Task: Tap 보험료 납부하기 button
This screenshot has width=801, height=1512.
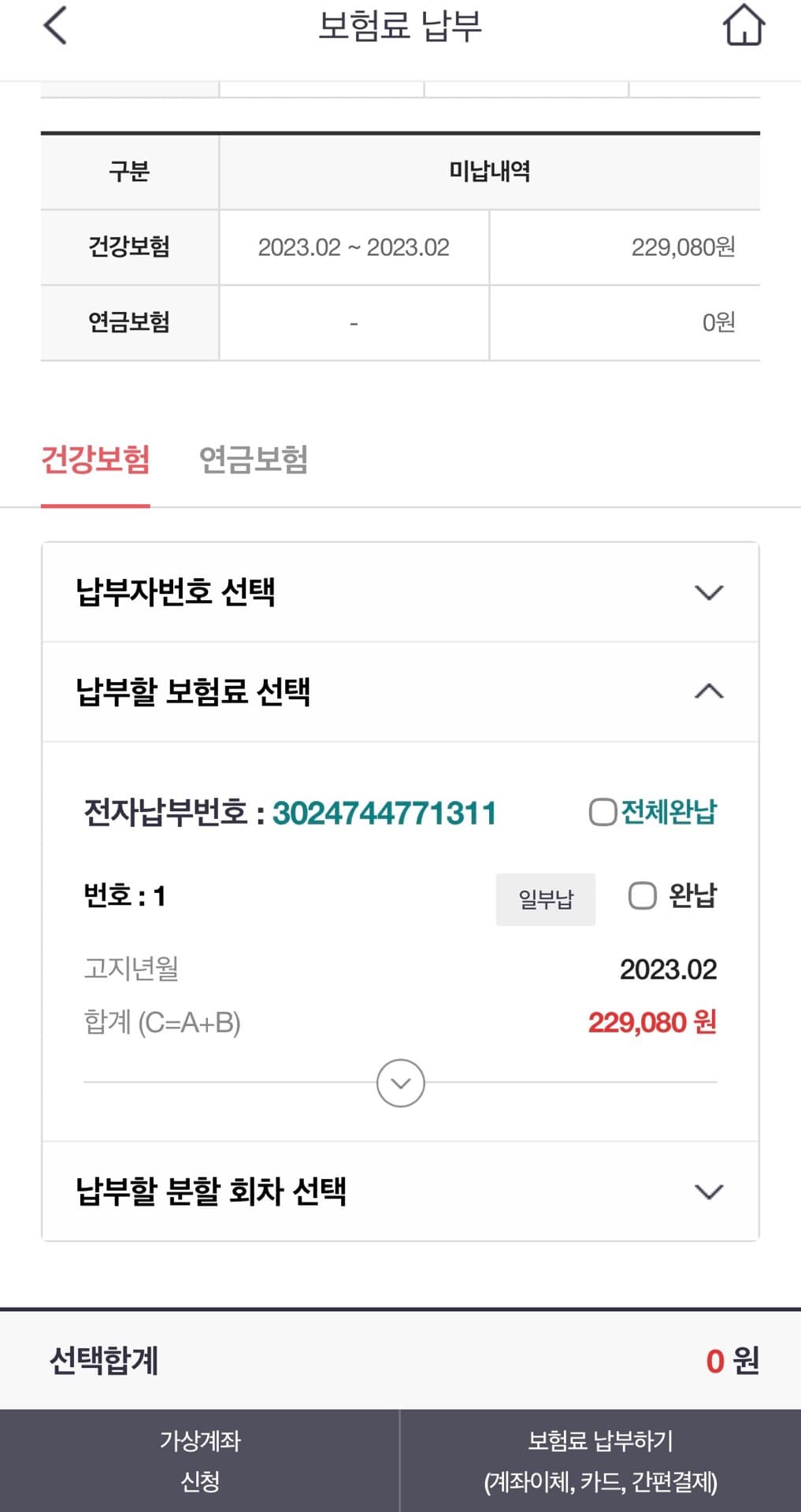Action: tap(600, 1461)
